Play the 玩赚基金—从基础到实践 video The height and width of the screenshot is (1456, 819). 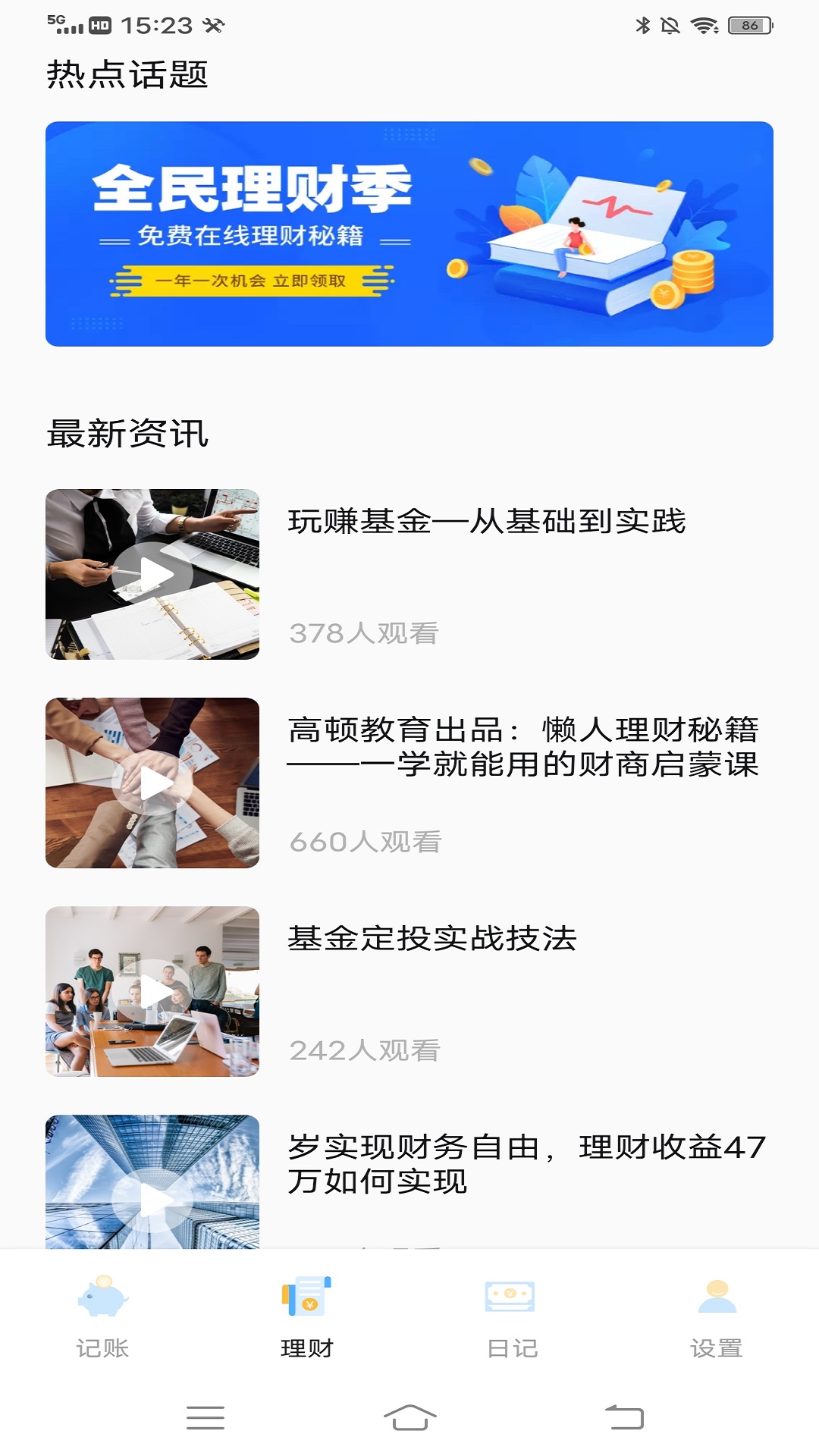[152, 574]
